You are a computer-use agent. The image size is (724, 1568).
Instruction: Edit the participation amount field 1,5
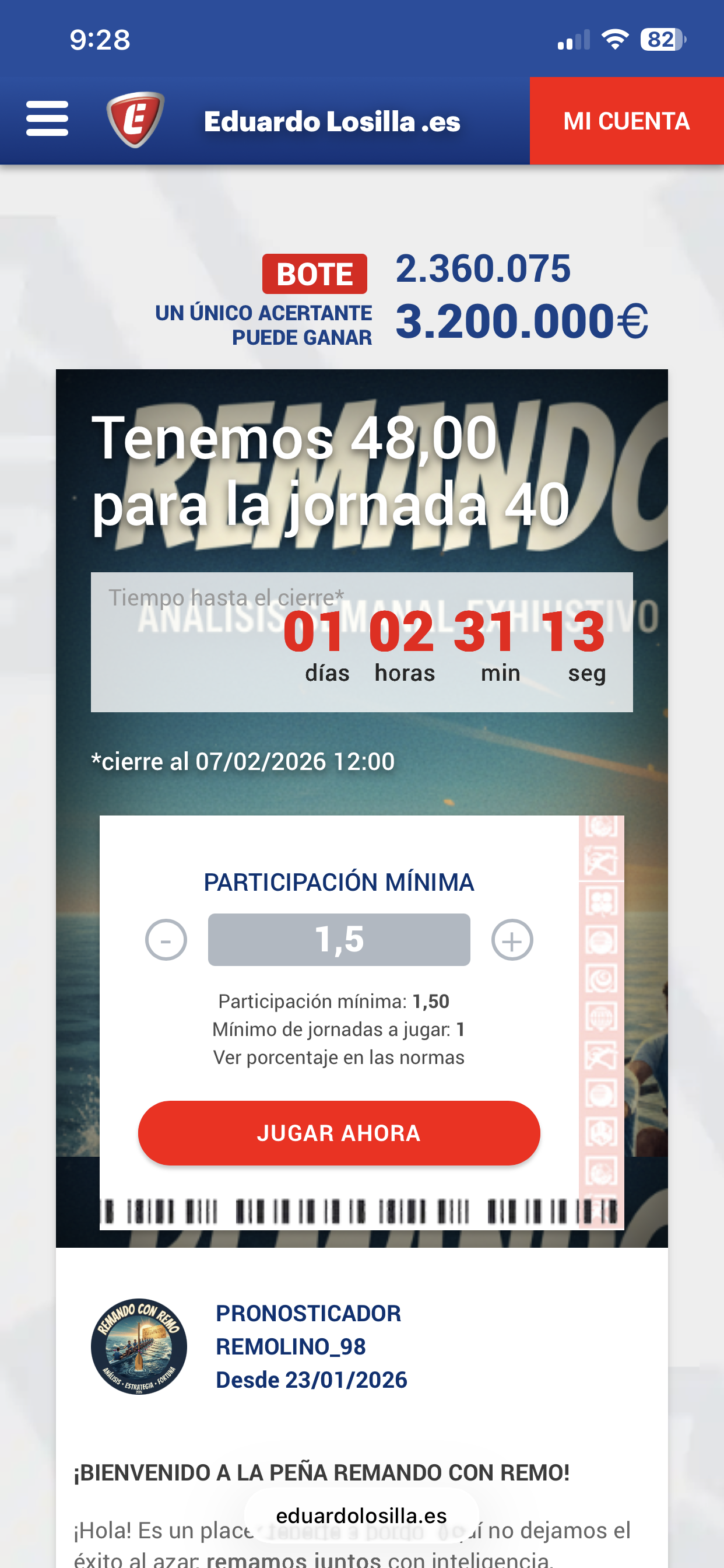pos(339,940)
